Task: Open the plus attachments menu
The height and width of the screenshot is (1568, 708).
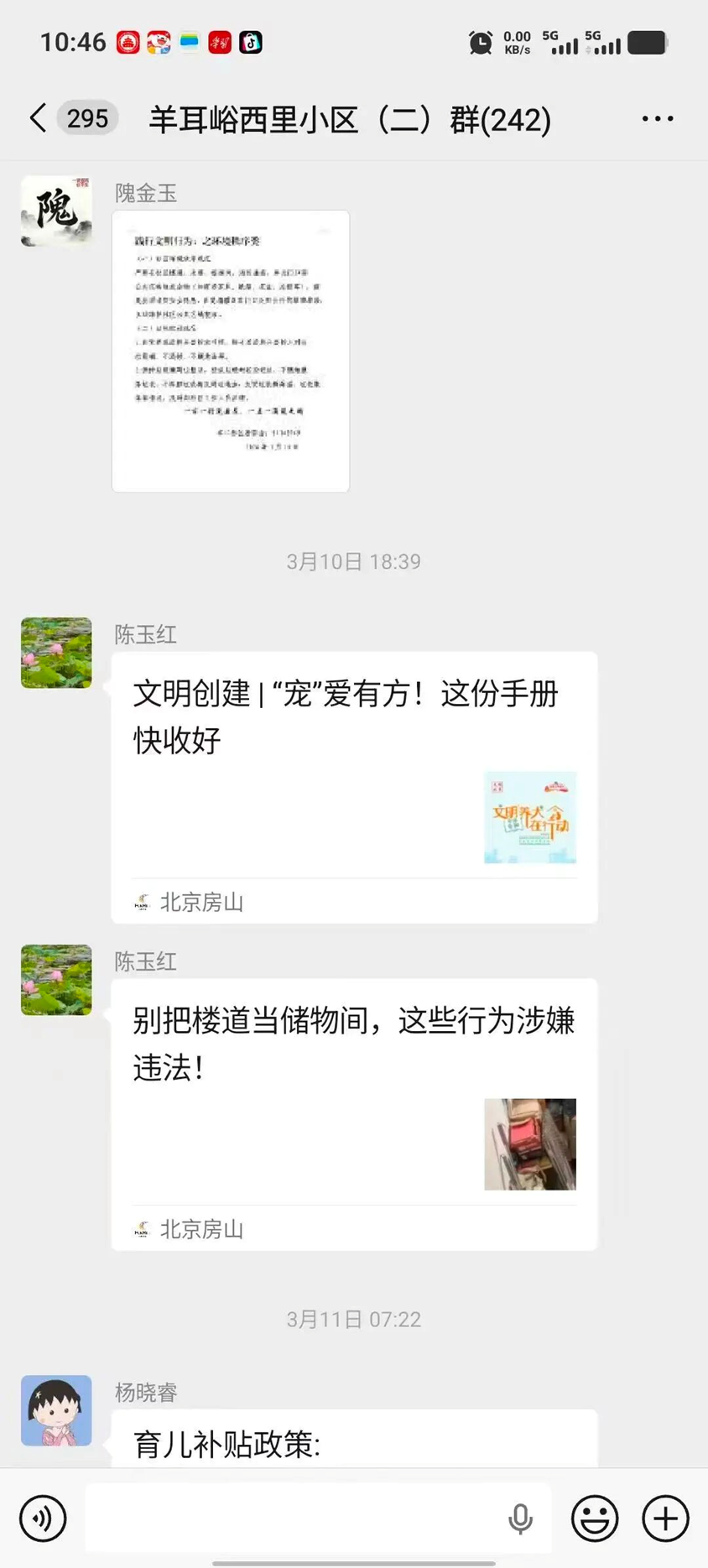Action: [665, 1518]
